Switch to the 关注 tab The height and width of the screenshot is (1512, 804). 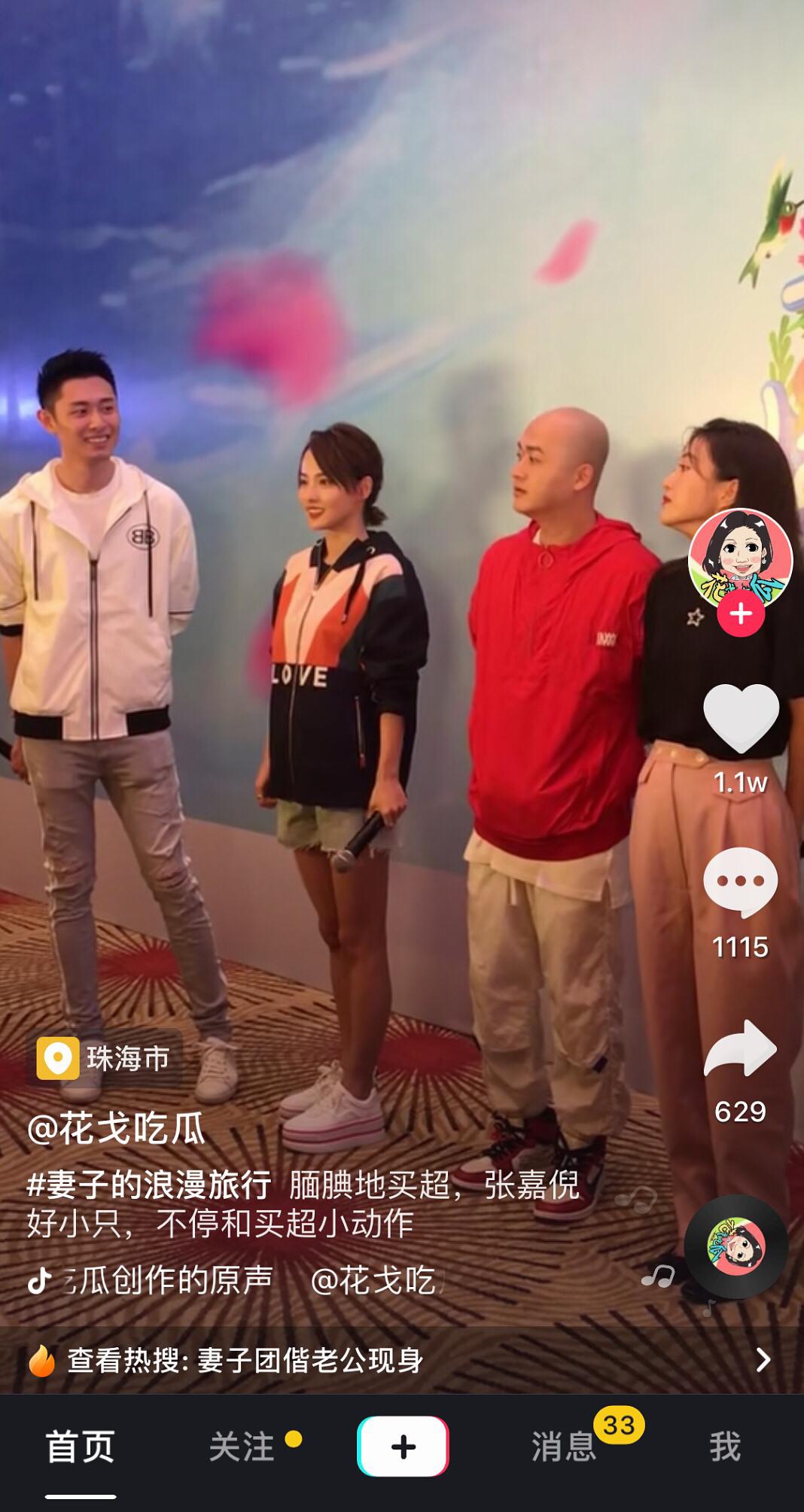(242, 1447)
